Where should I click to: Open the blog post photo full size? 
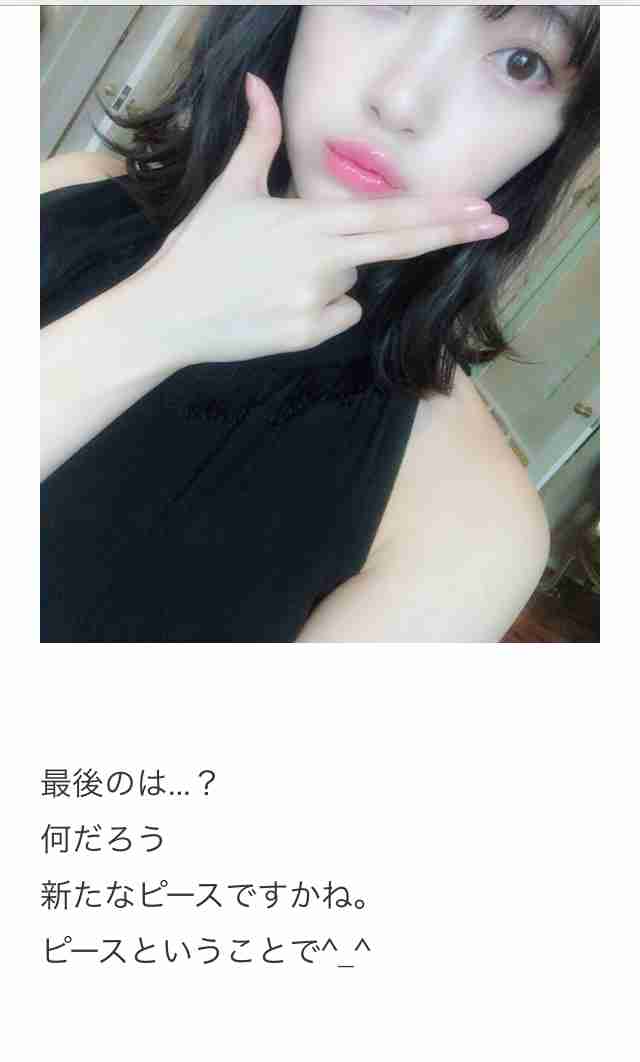coord(320,324)
